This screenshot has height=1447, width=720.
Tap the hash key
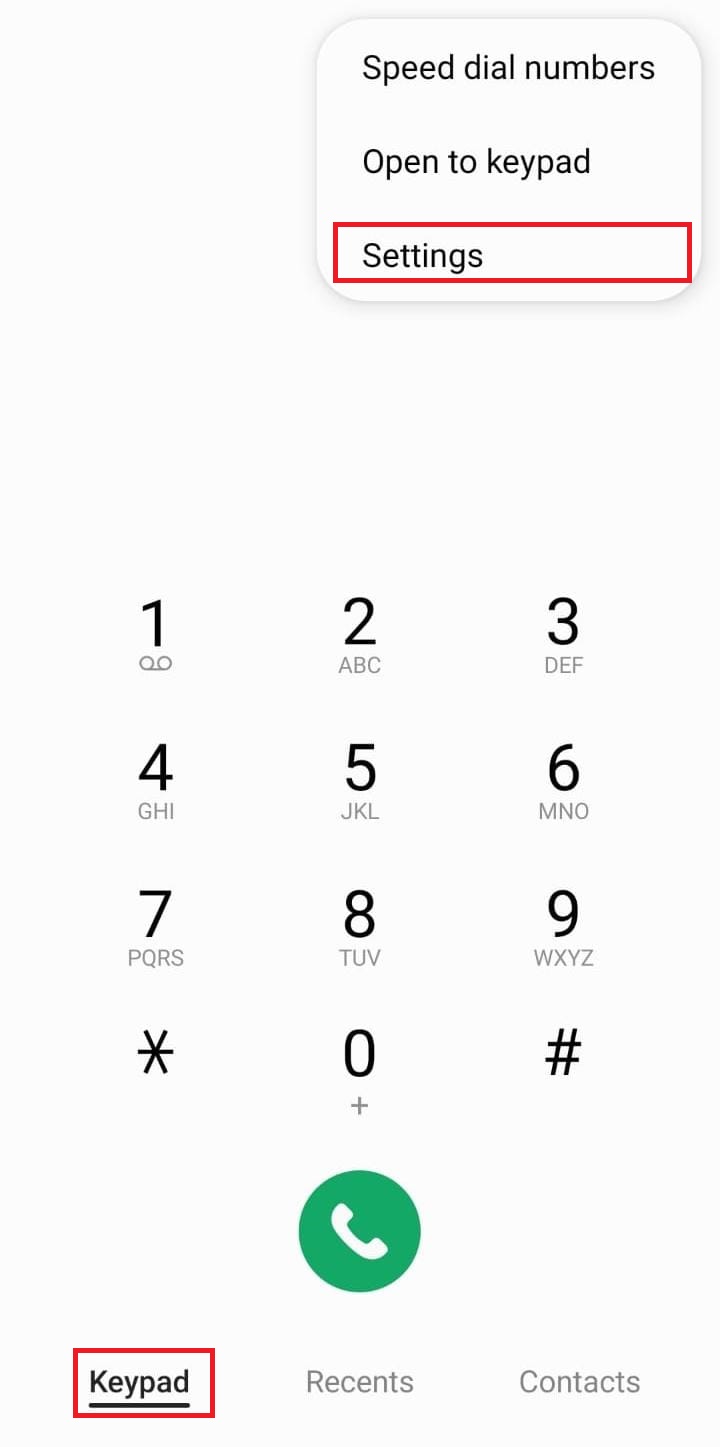click(563, 1054)
